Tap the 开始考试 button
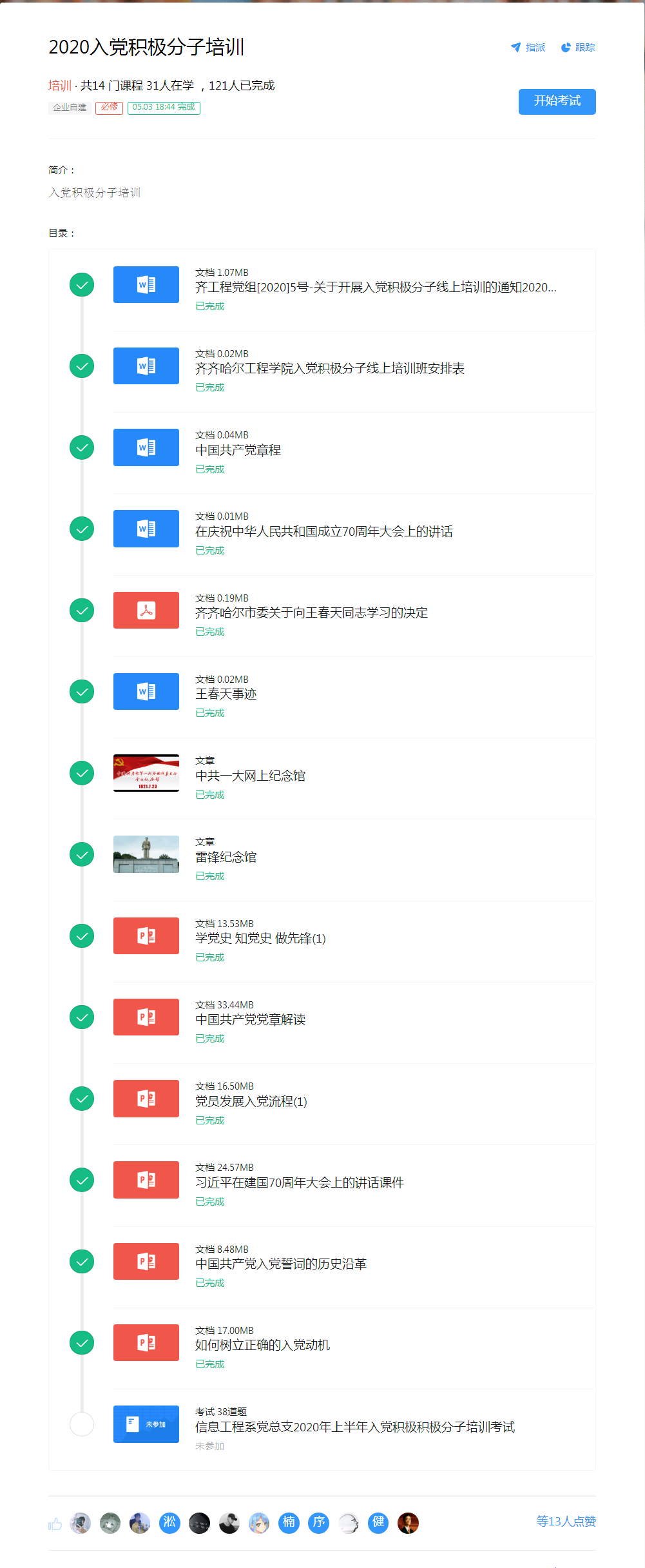 557,101
